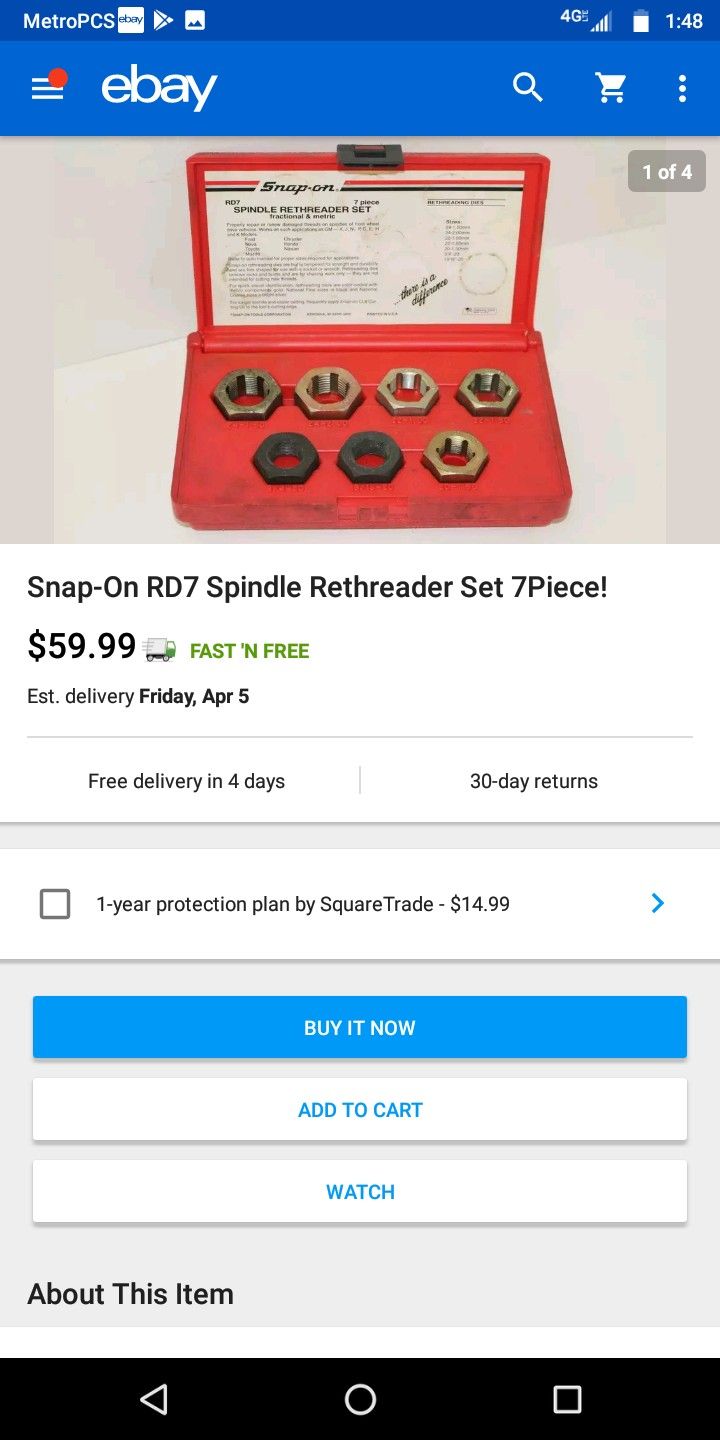Open the eBay navigation menu

(x=45, y=88)
